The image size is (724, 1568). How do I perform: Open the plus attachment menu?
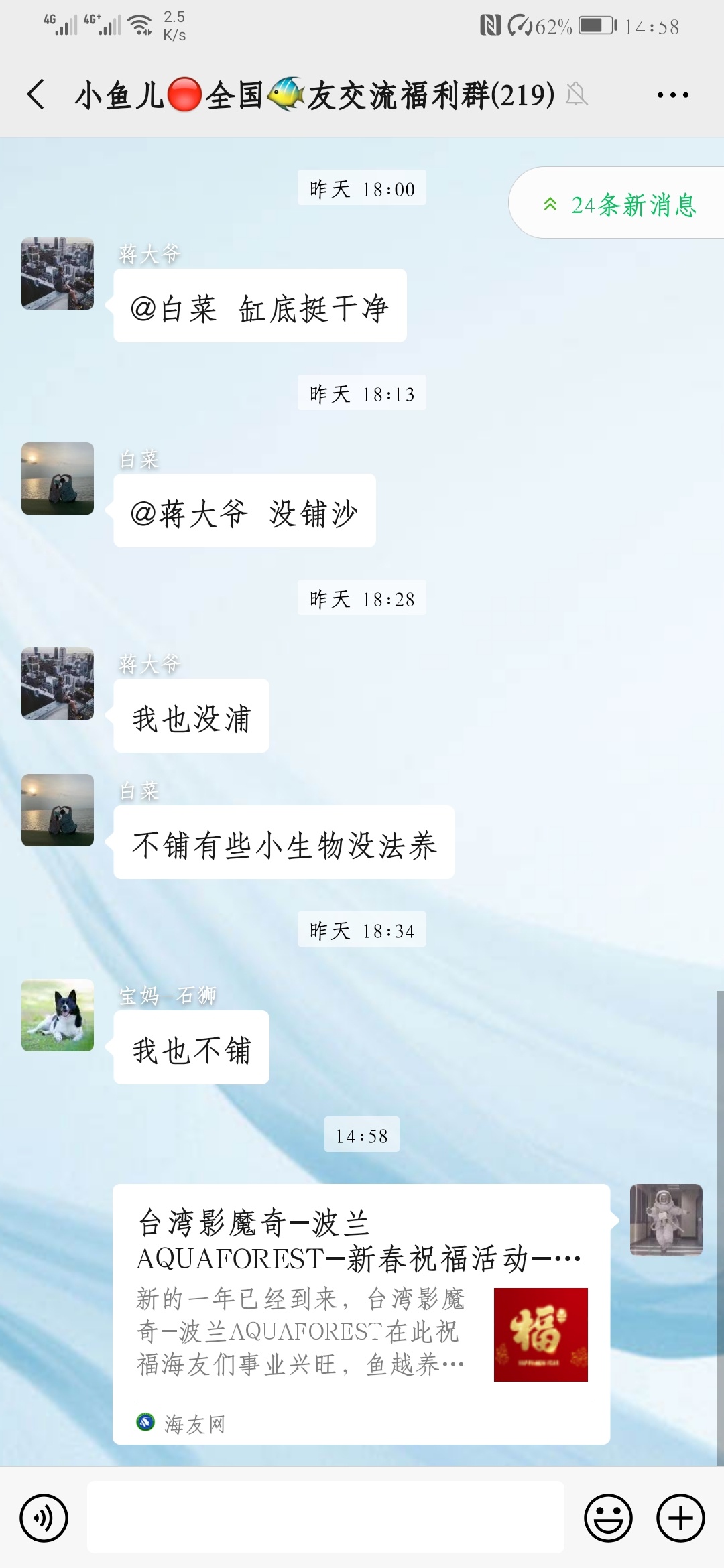(x=680, y=1518)
